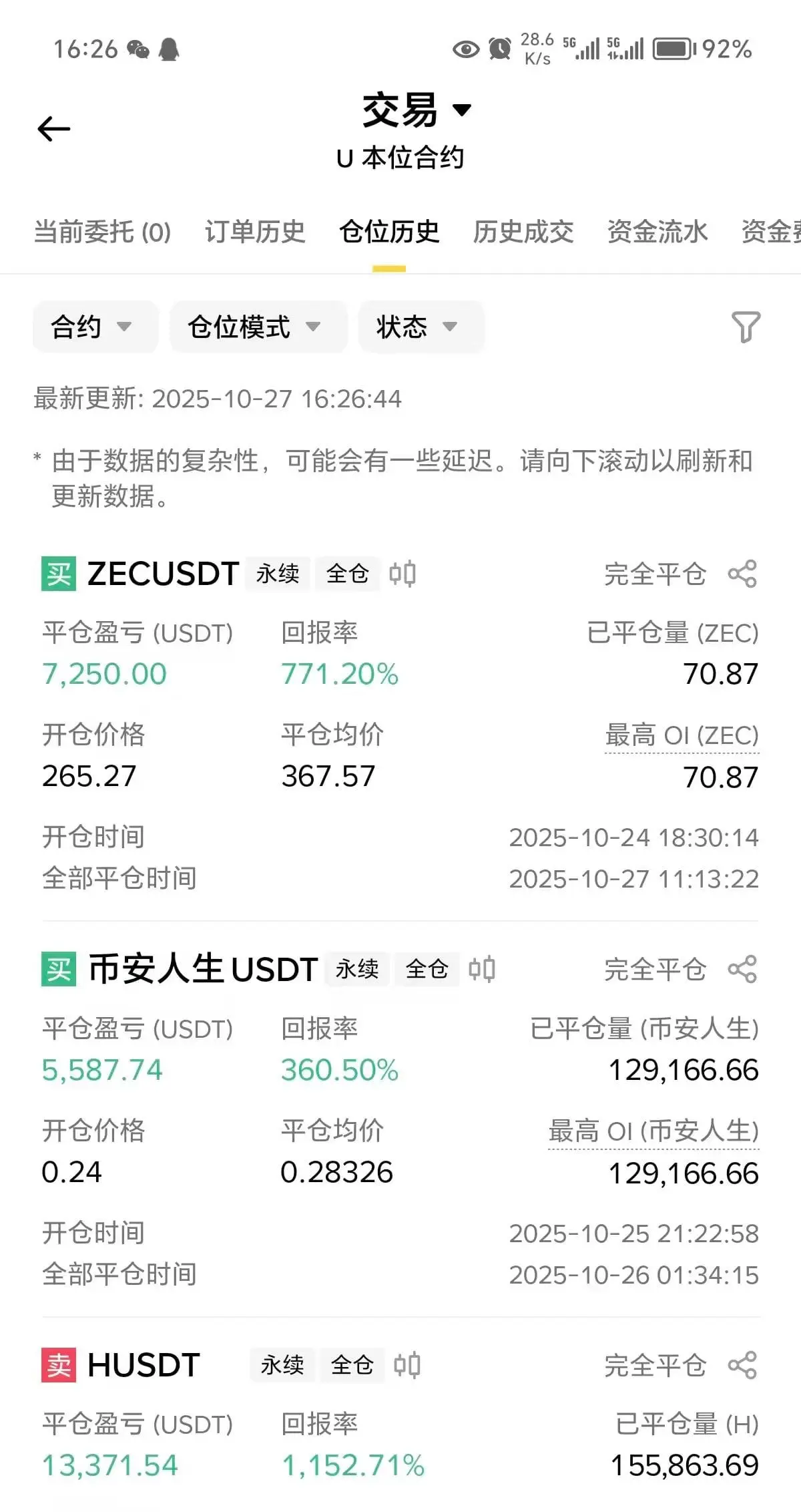Open the chart icon next to ZECUSDT
This screenshot has height=1512, width=801.
point(403,574)
